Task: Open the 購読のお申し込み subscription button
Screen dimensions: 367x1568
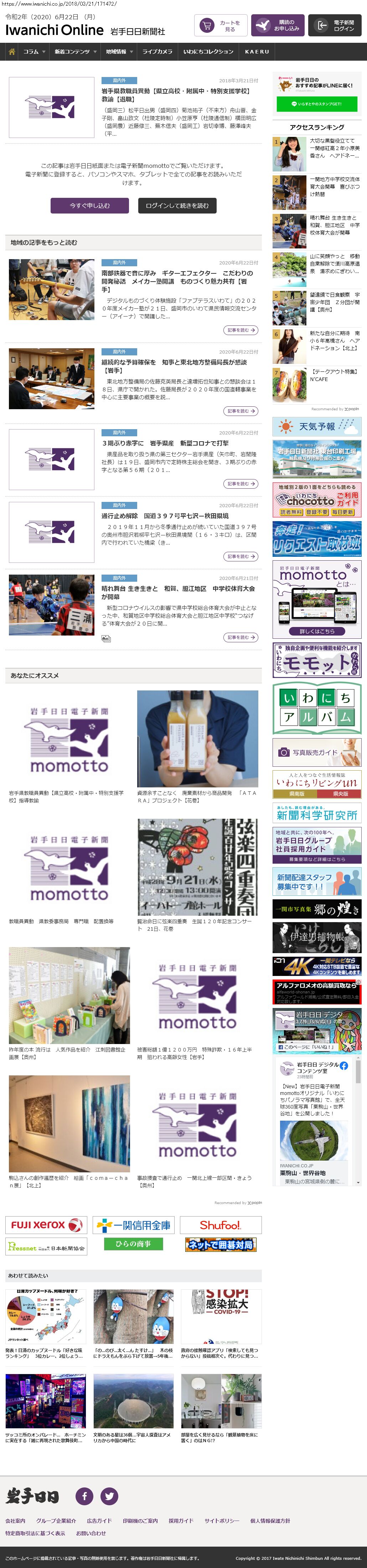Action: (x=278, y=26)
